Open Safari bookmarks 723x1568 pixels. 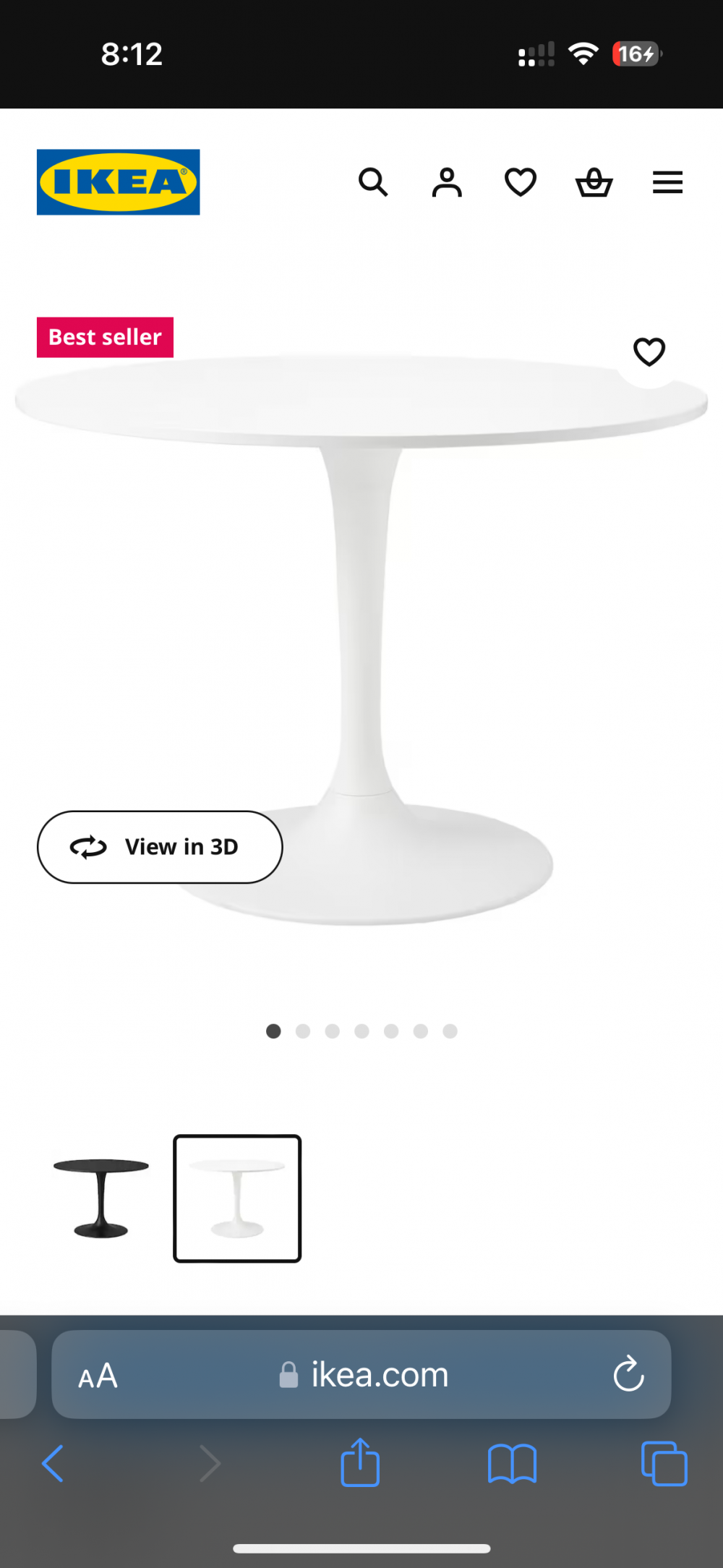[512, 1464]
